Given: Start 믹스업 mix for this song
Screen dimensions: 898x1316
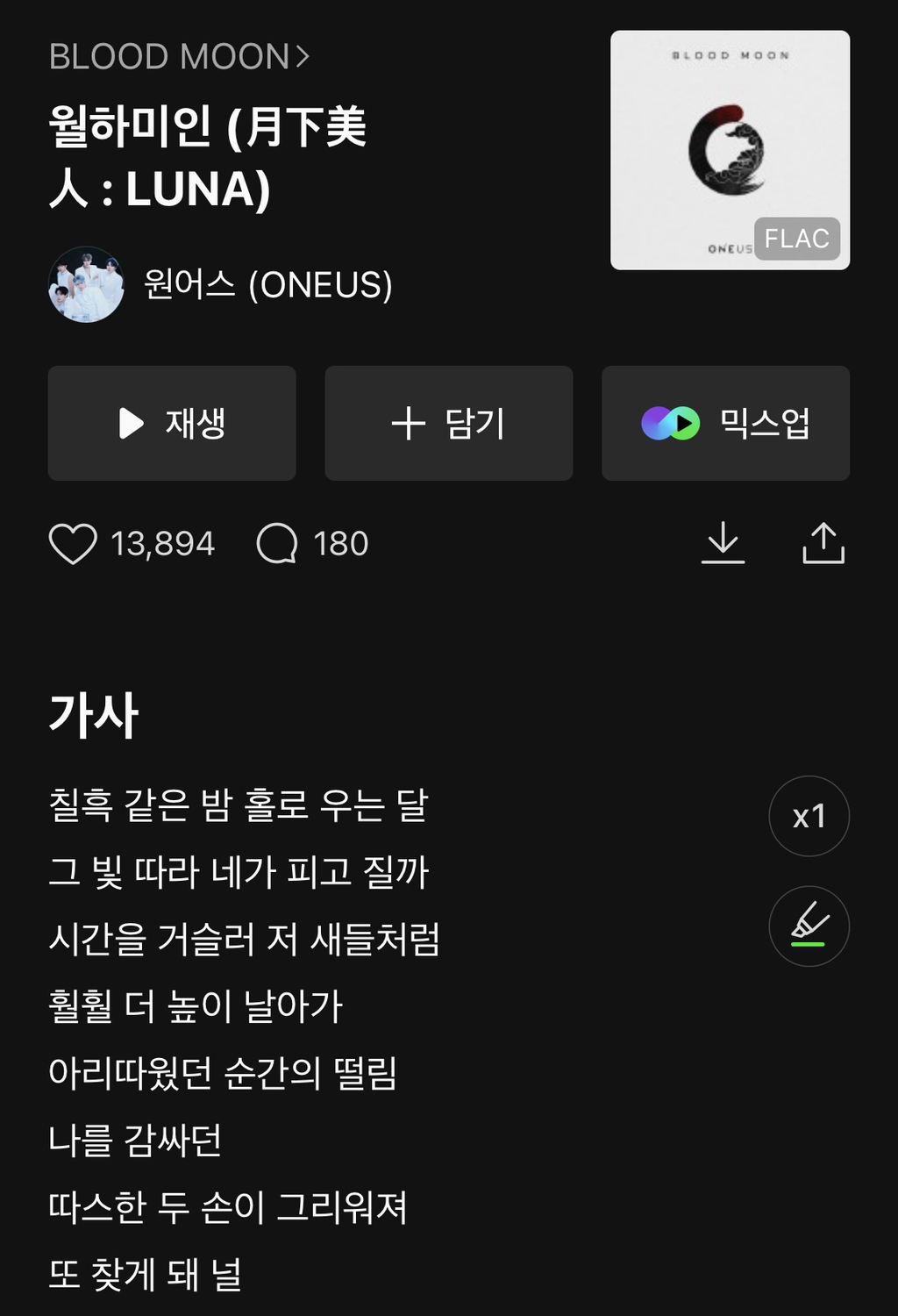Looking at the screenshot, I should coord(725,423).
